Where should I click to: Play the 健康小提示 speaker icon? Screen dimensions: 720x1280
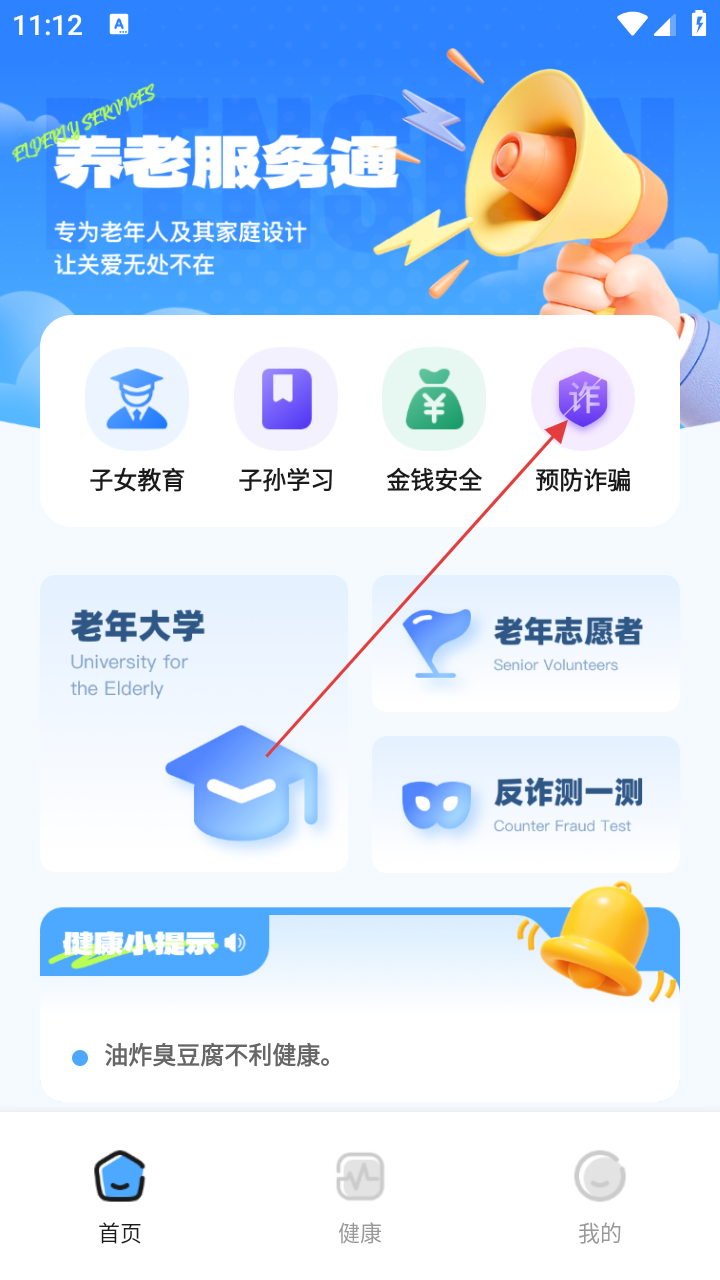pos(235,942)
